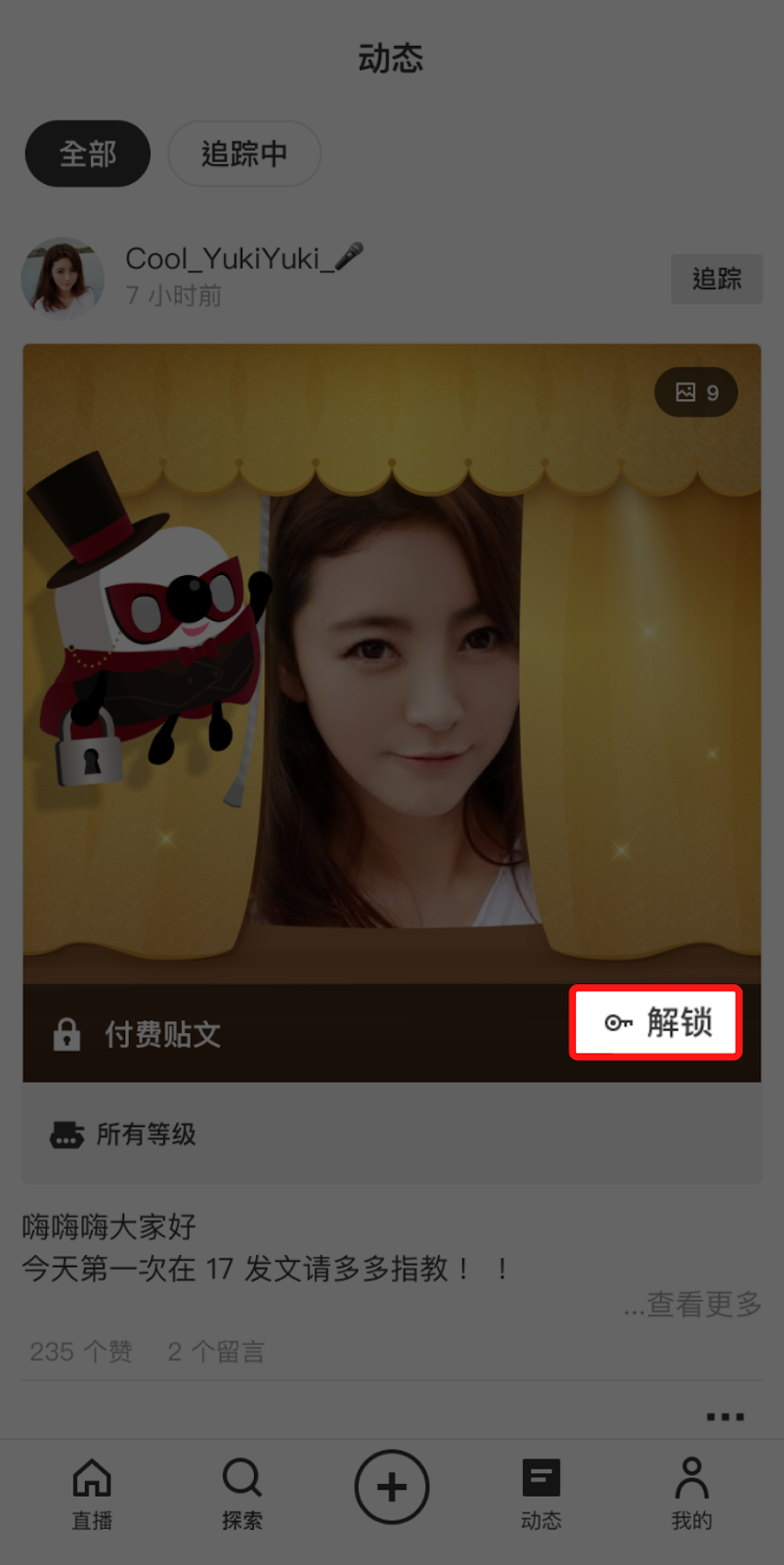Open the 我的 profile tab
Screen dimensions: 784x1565
pos(691,1493)
